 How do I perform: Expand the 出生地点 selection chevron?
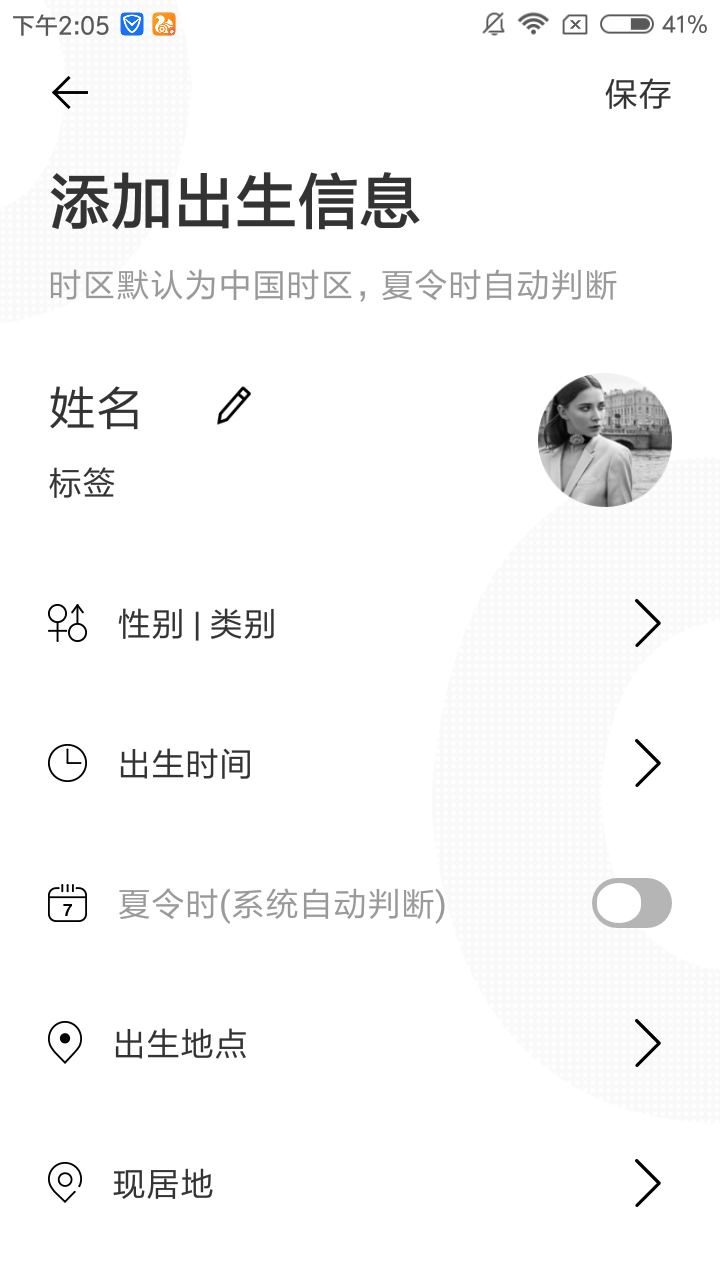(648, 1043)
